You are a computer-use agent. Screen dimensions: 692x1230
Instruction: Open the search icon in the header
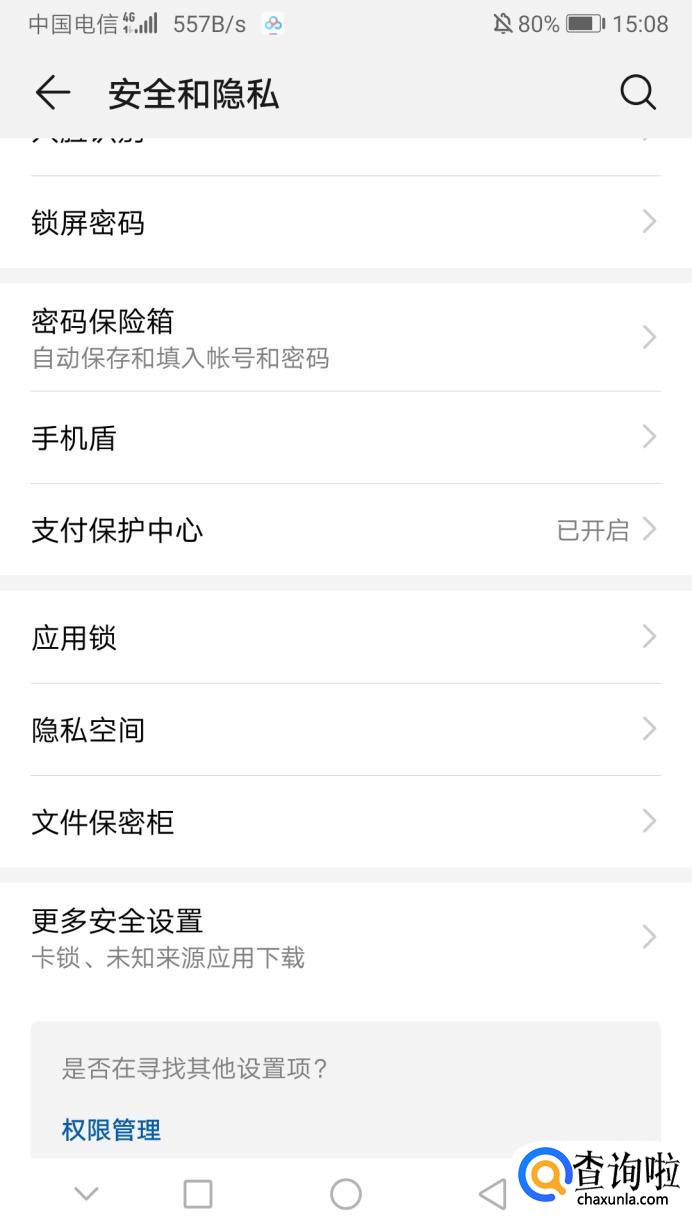tap(638, 93)
